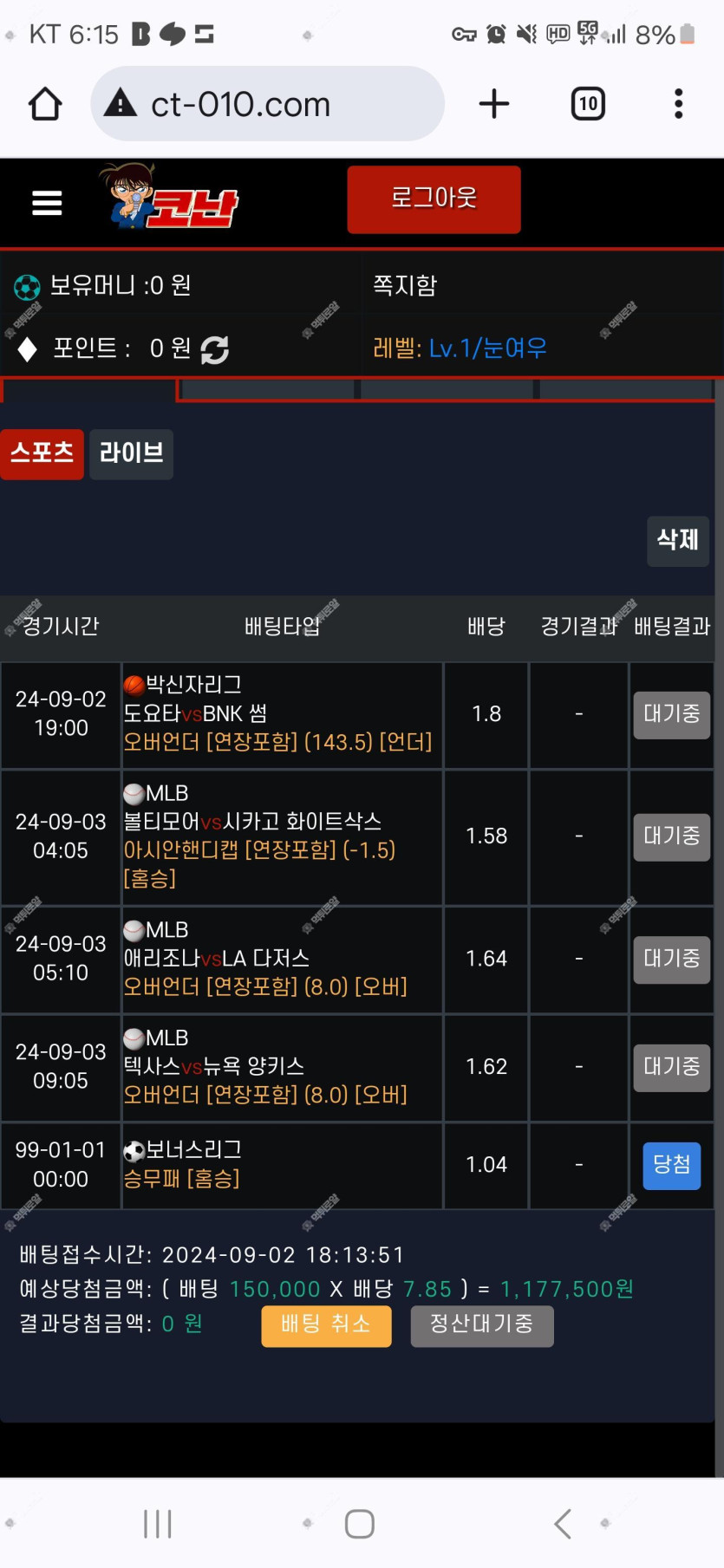The width and height of the screenshot is (724, 1568).
Task: Open 쪽지함 message box
Action: (405, 285)
